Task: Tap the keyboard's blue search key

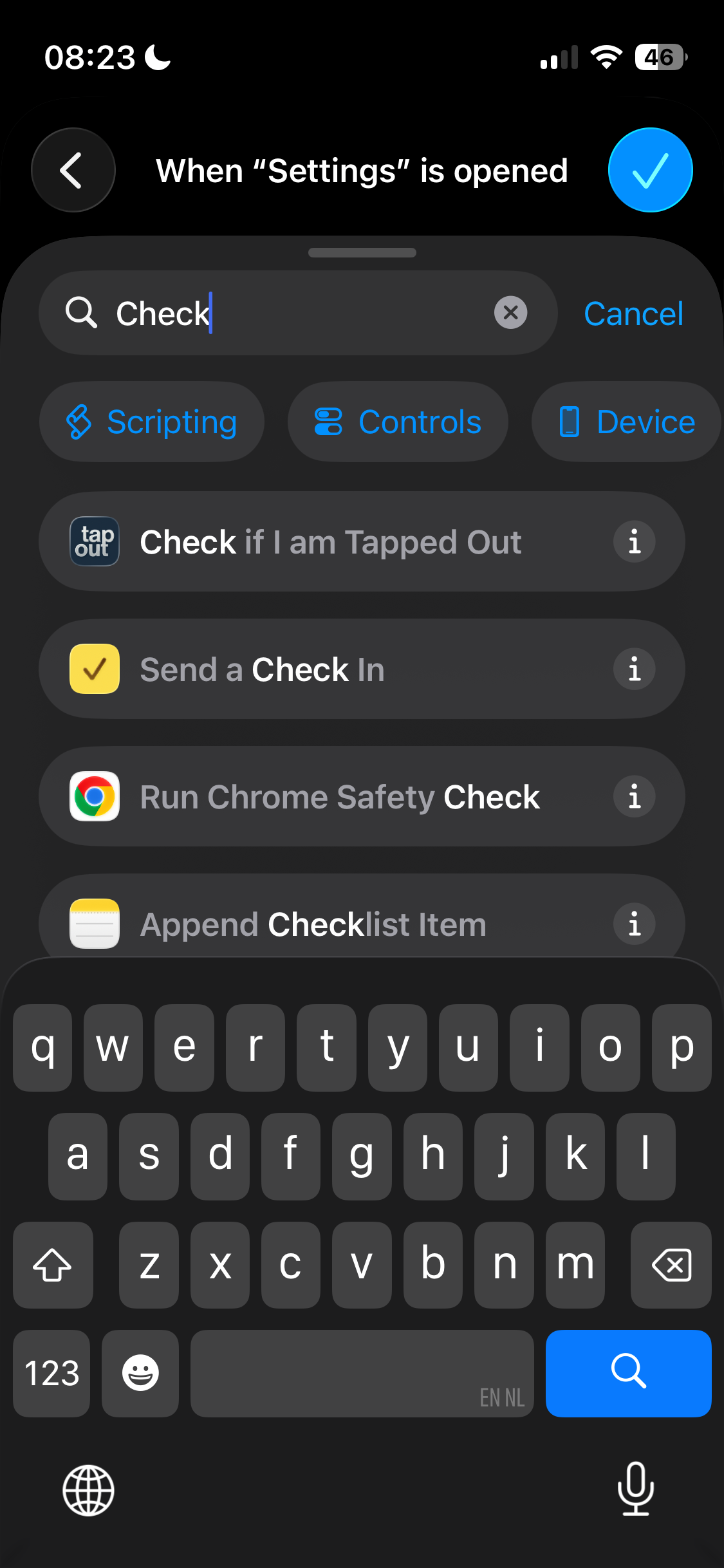Action: 628,1373
